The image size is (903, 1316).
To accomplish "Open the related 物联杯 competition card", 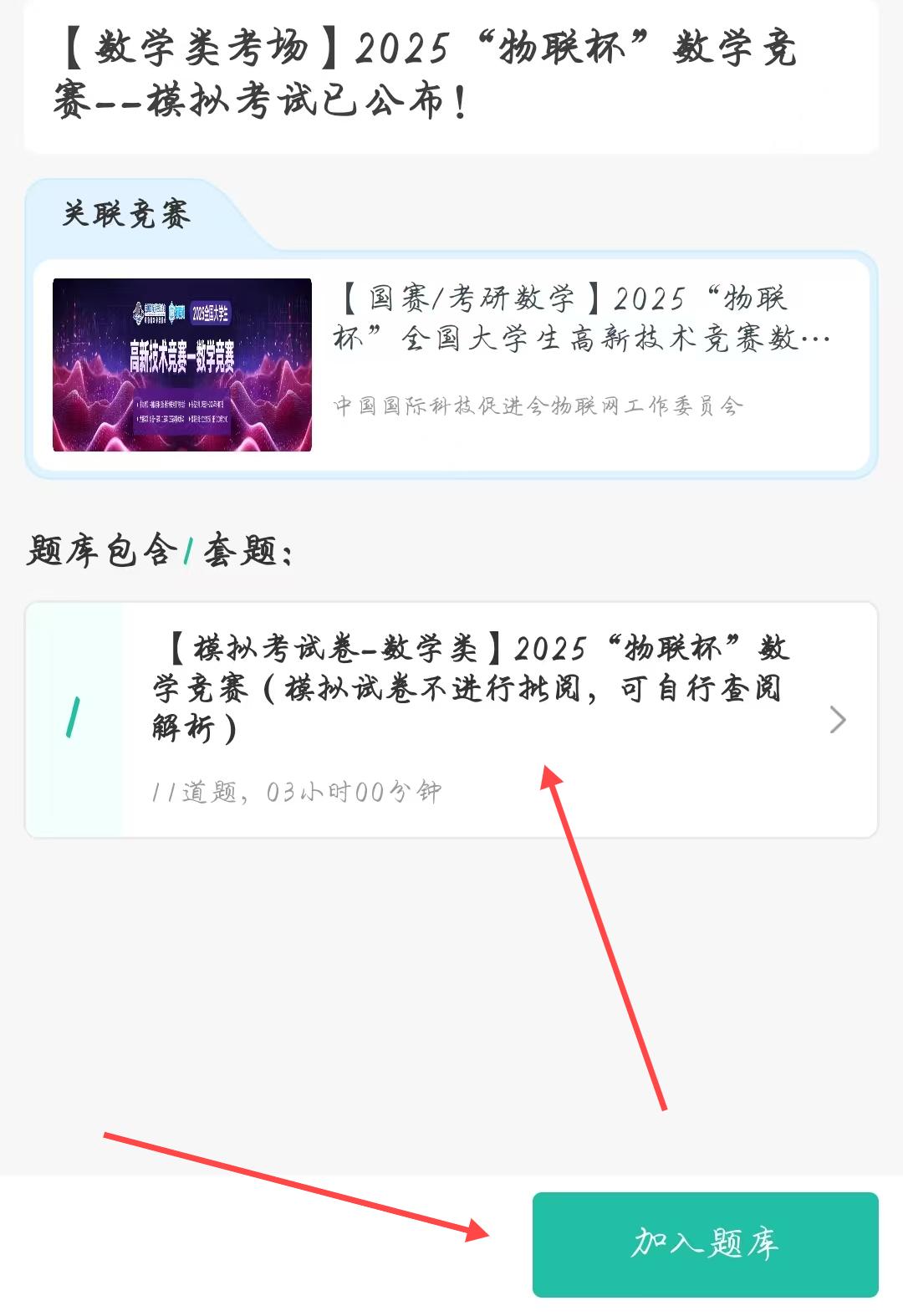I will (451, 365).
